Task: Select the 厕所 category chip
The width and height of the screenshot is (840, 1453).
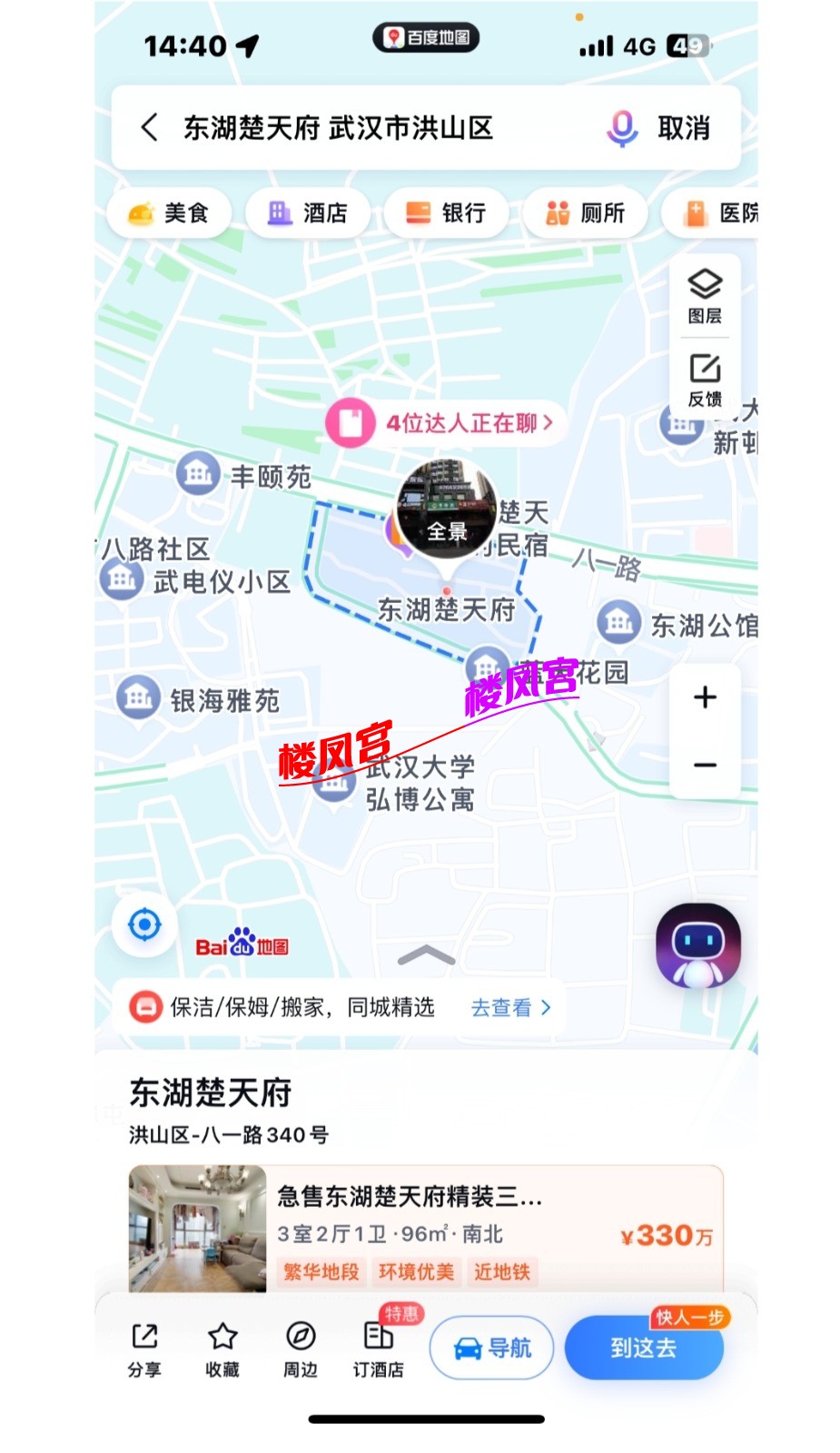Action: (586, 213)
